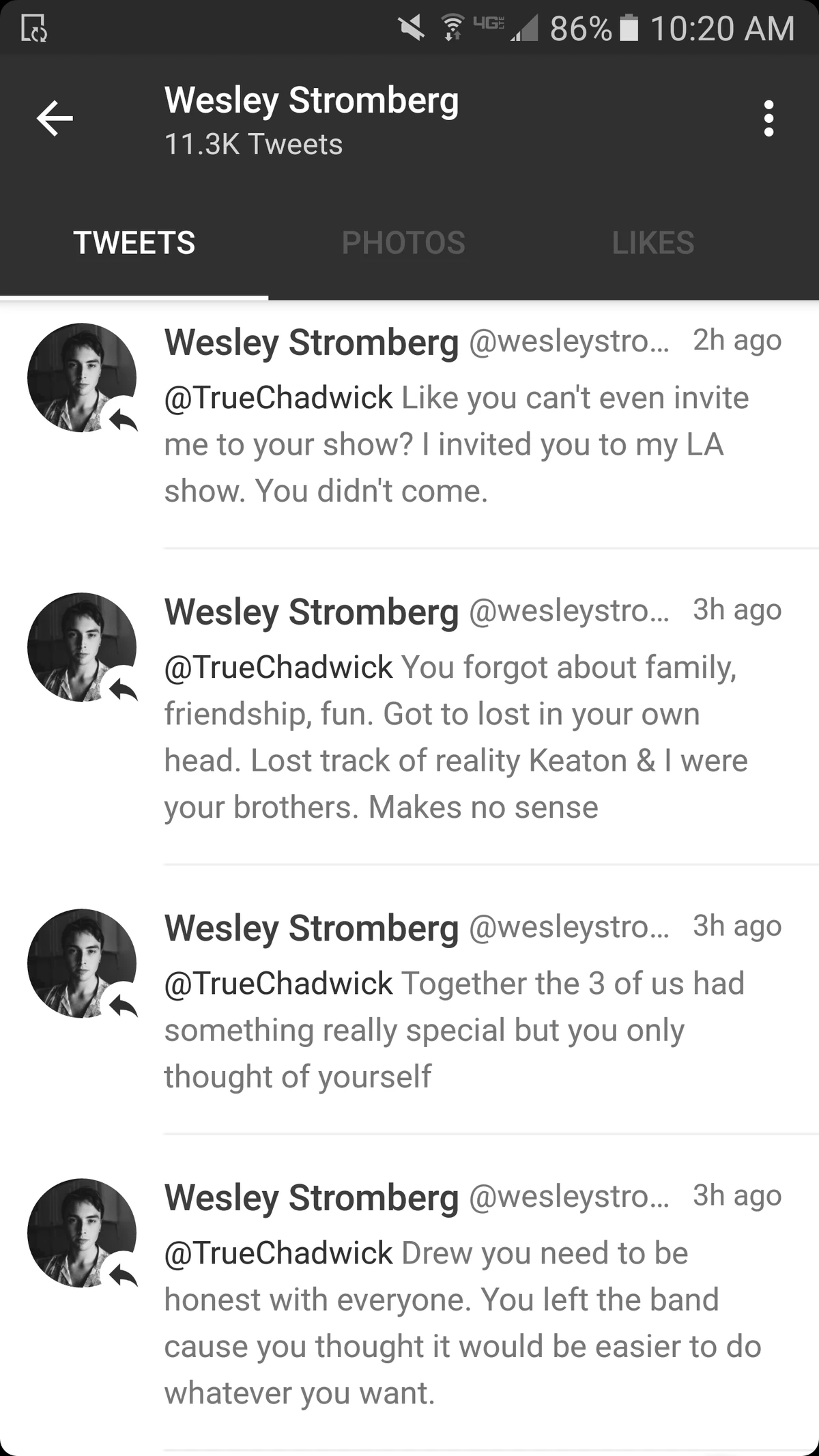The width and height of the screenshot is (819, 1456).
Task: Open the overflow menu with three dots
Action: pyautogui.click(x=770, y=117)
